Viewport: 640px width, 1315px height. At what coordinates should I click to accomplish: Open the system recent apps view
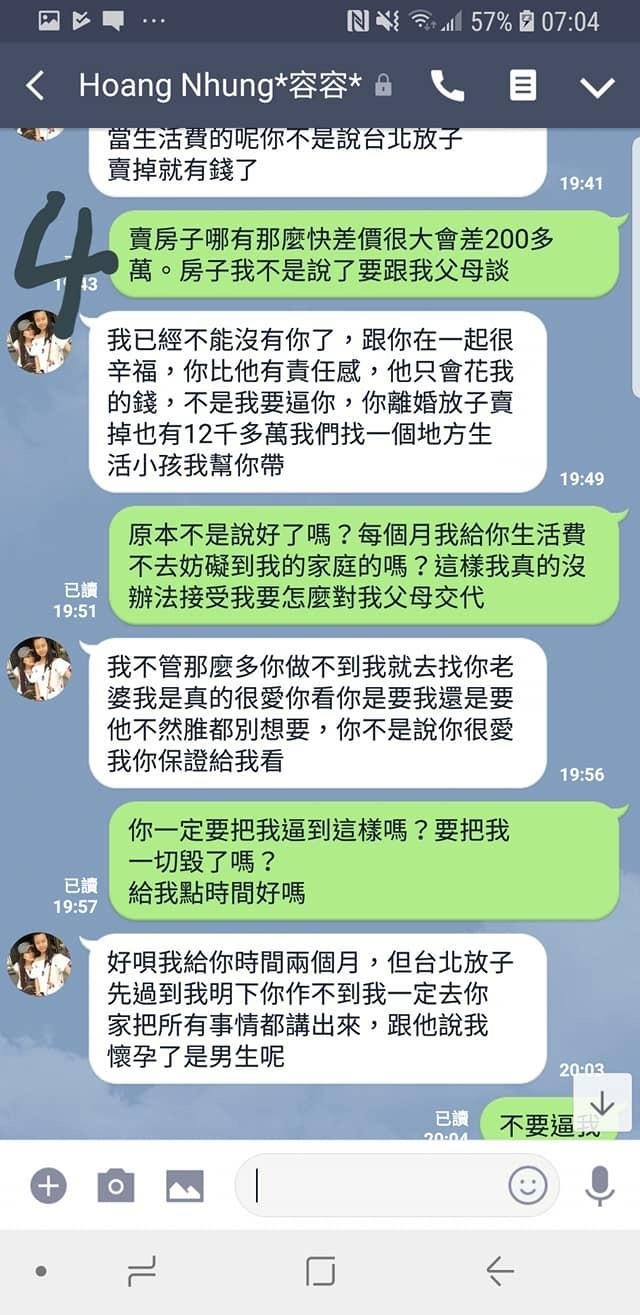(142, 1271)
